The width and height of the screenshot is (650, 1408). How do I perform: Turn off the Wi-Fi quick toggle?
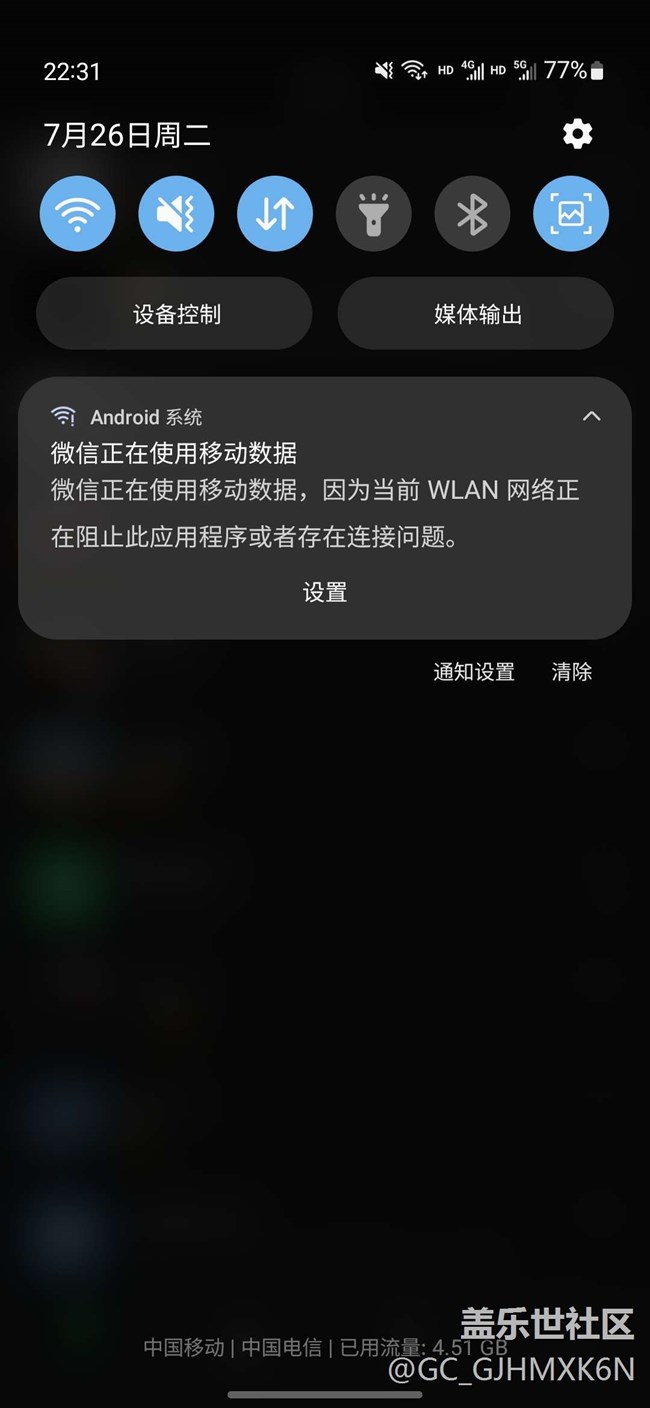click(x=78, y=214)
